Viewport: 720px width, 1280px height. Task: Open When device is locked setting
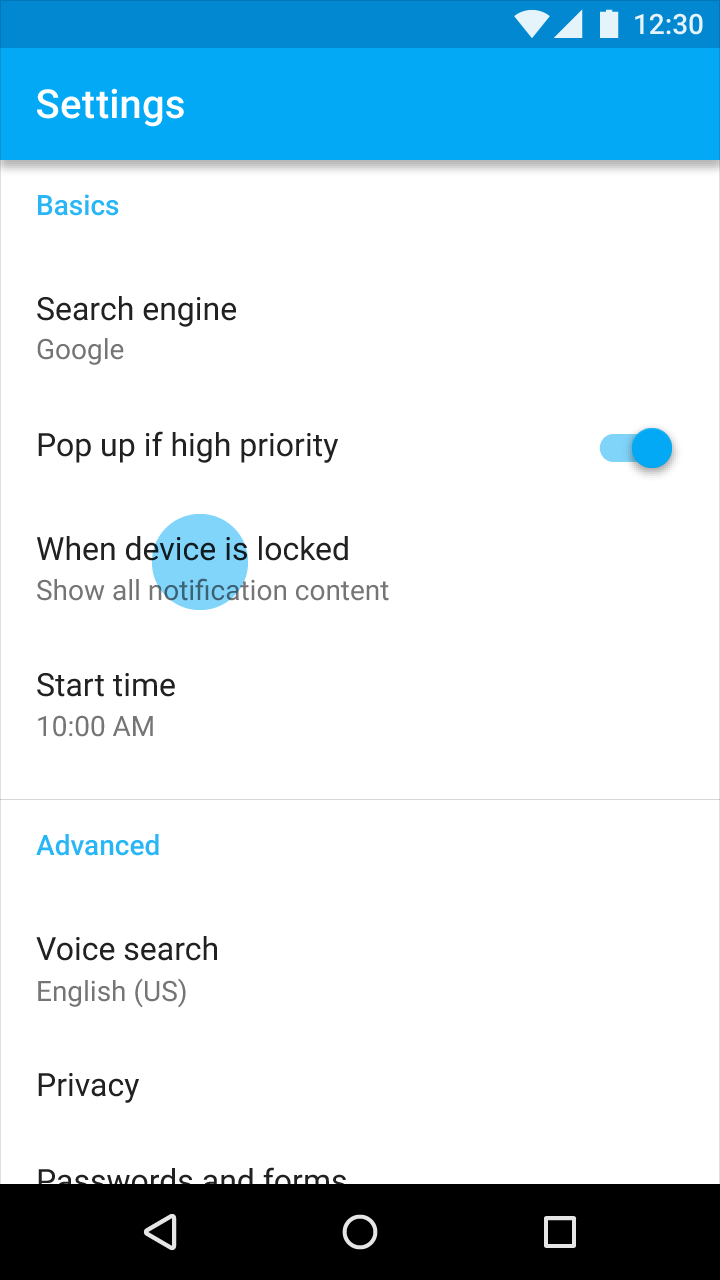360,568
